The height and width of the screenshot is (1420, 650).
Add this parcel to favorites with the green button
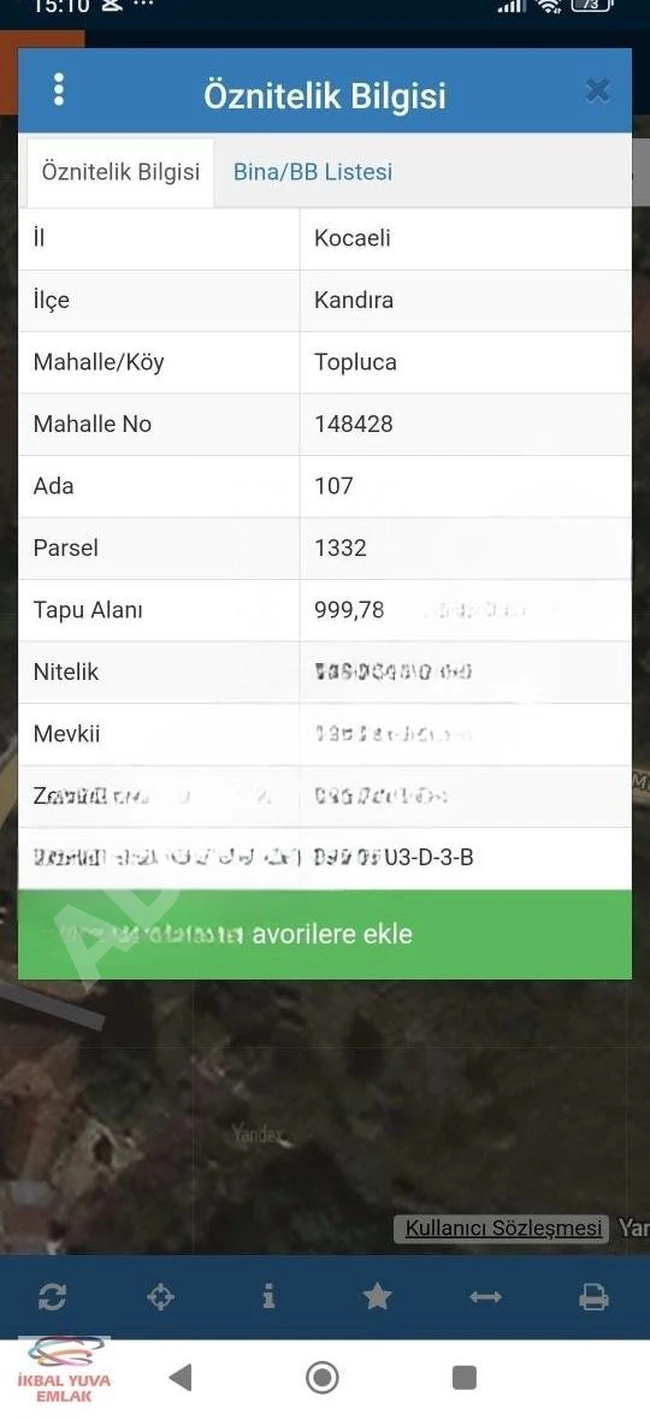click(324, 934)
